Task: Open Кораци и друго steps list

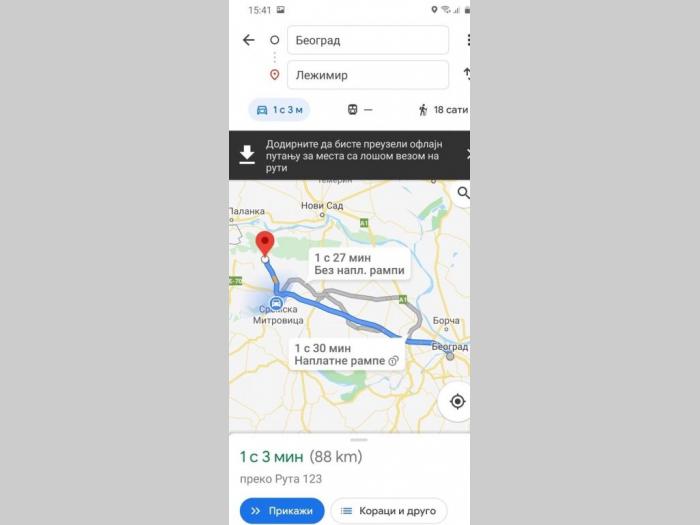Action: (388, 511)
